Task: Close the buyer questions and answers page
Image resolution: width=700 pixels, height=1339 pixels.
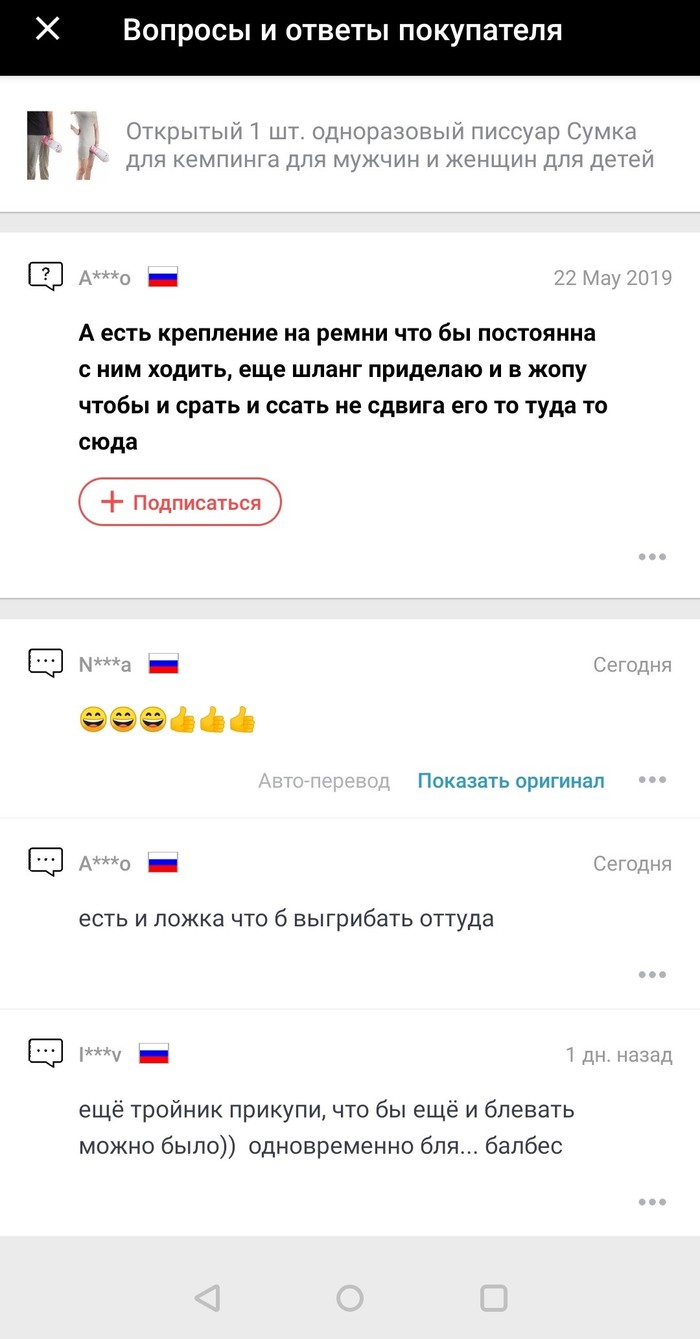Action: click(x=47, y=30)
